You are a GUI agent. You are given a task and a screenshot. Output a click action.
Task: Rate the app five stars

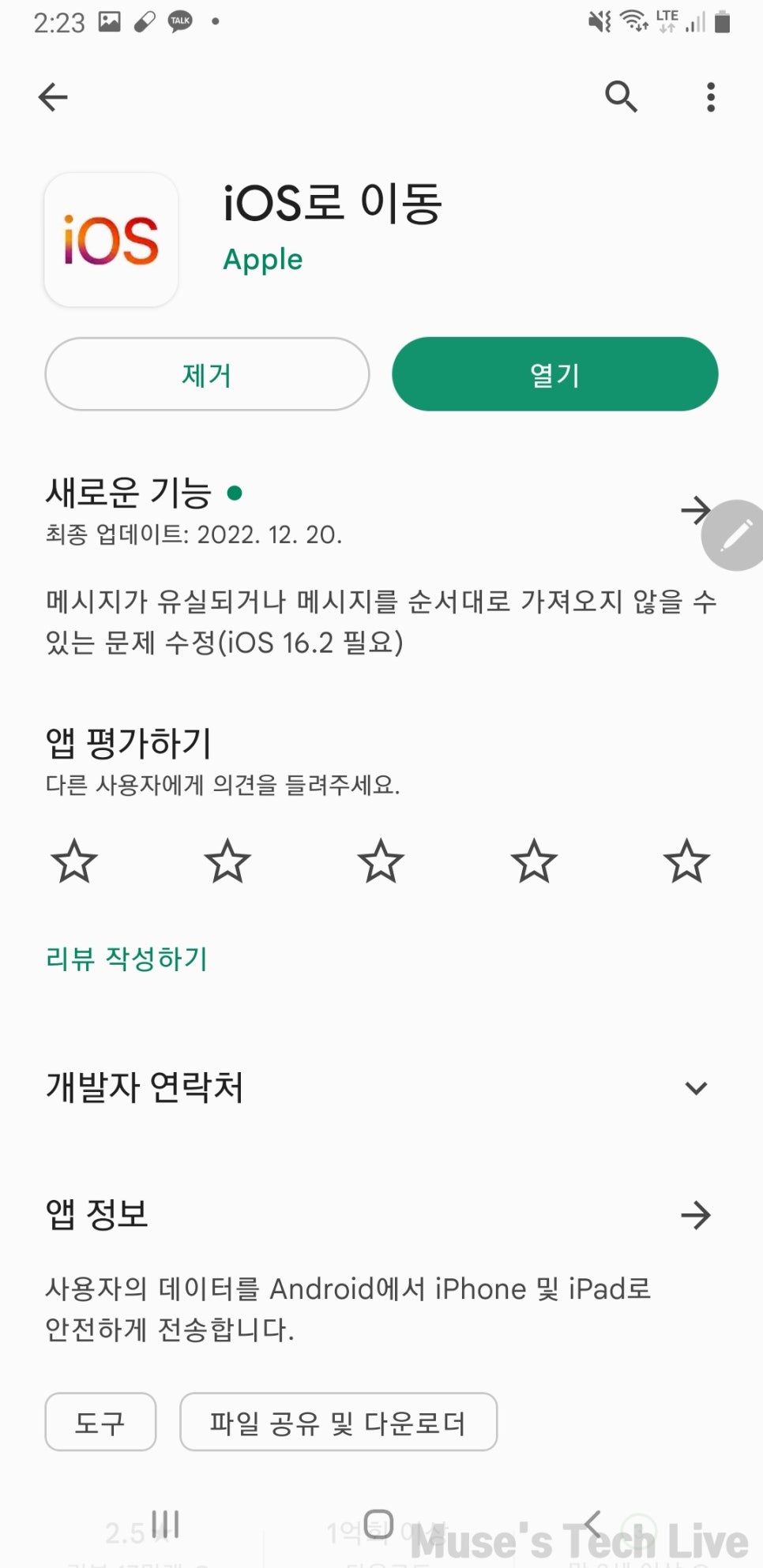click(686, 861)
